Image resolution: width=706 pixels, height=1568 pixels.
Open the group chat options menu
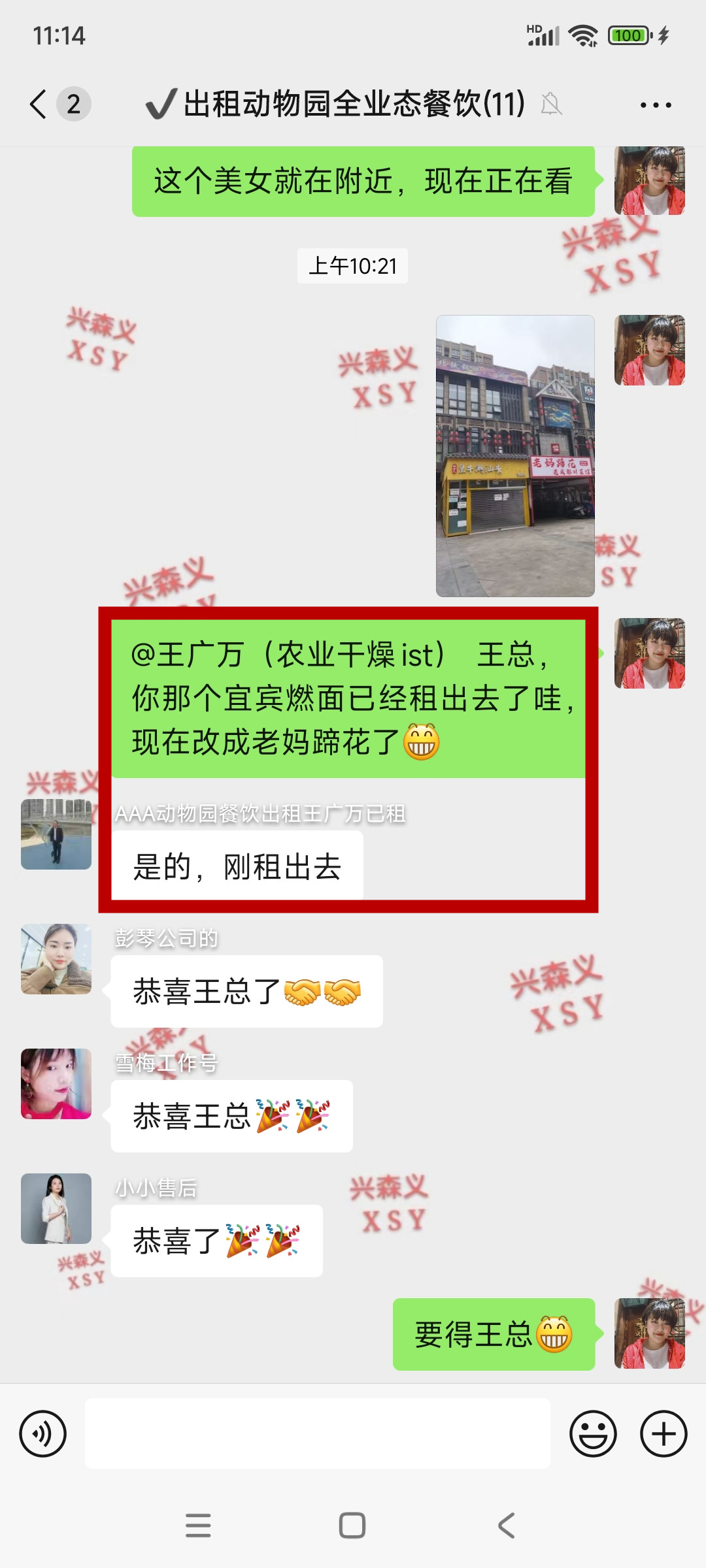pyautogui.click(x=656, y=105)
